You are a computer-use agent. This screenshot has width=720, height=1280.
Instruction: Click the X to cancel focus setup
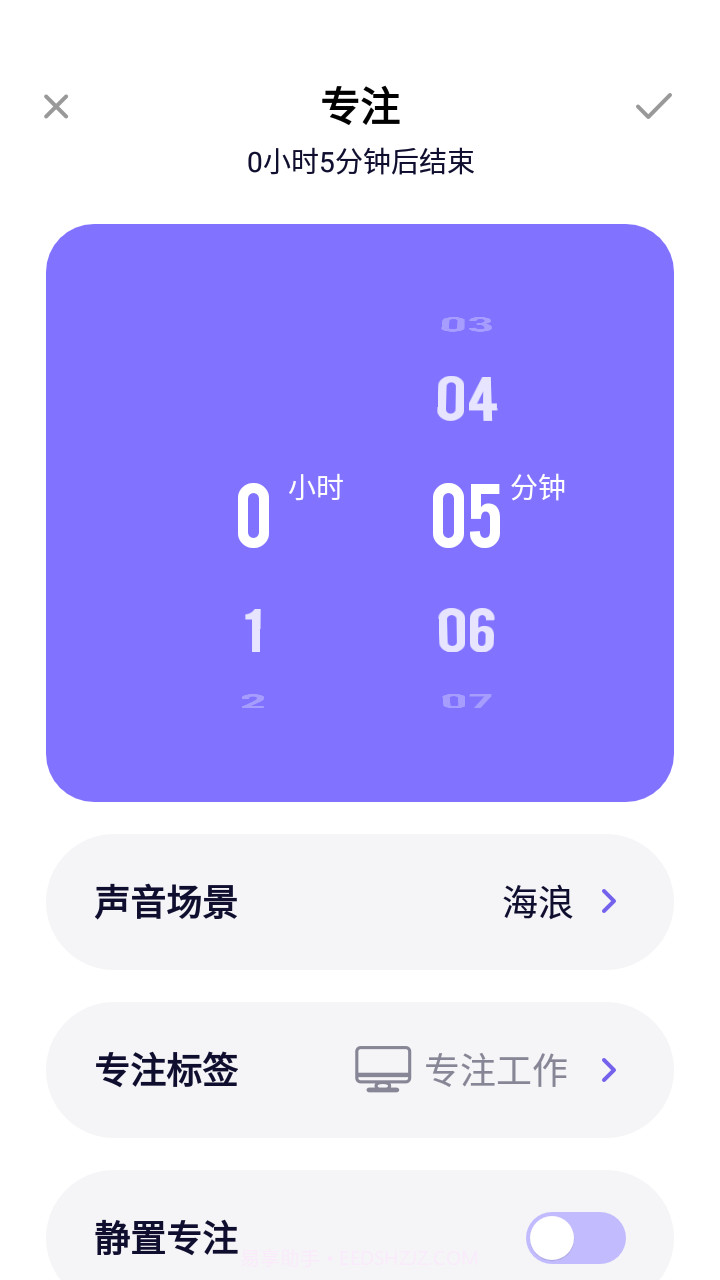coord(56,106)
